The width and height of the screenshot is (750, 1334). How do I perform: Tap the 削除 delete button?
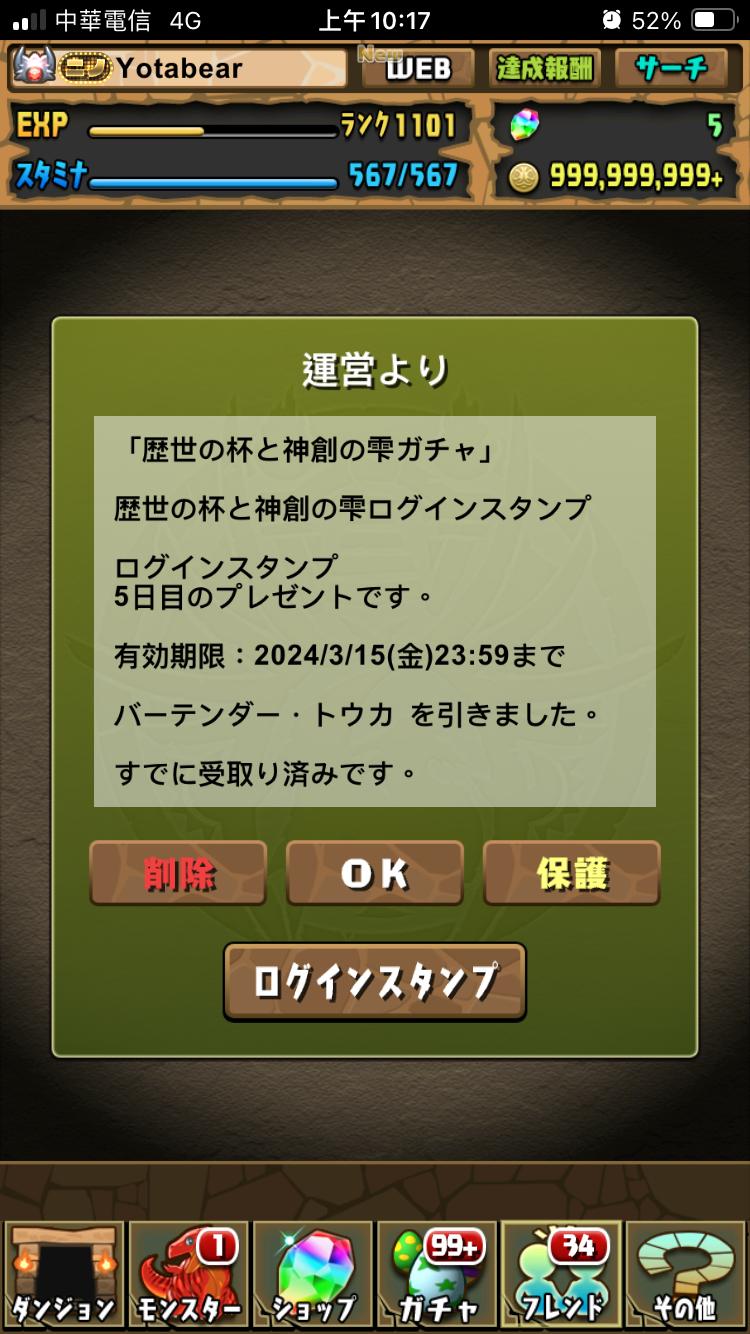[178, 873]
